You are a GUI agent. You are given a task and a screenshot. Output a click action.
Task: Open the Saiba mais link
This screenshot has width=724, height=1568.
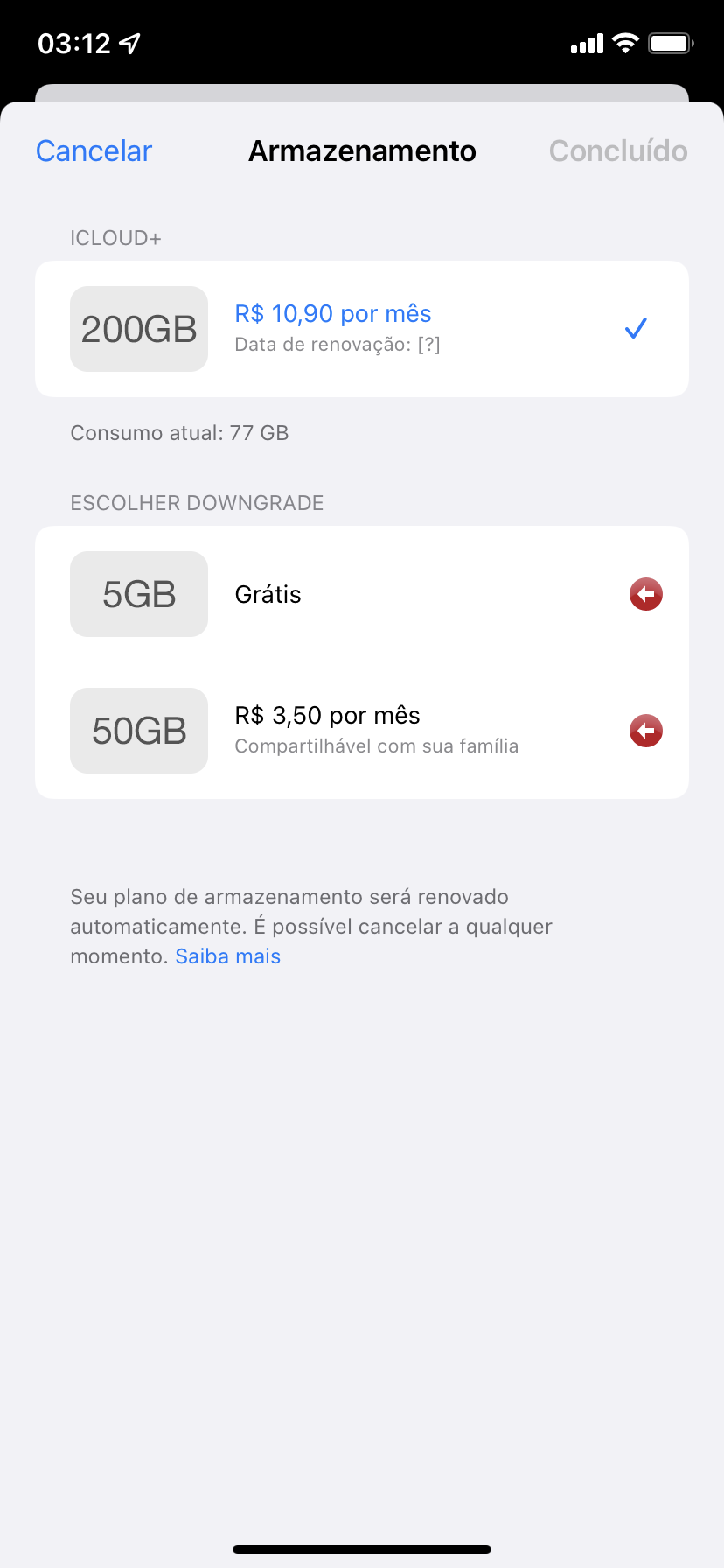[228, 956]
